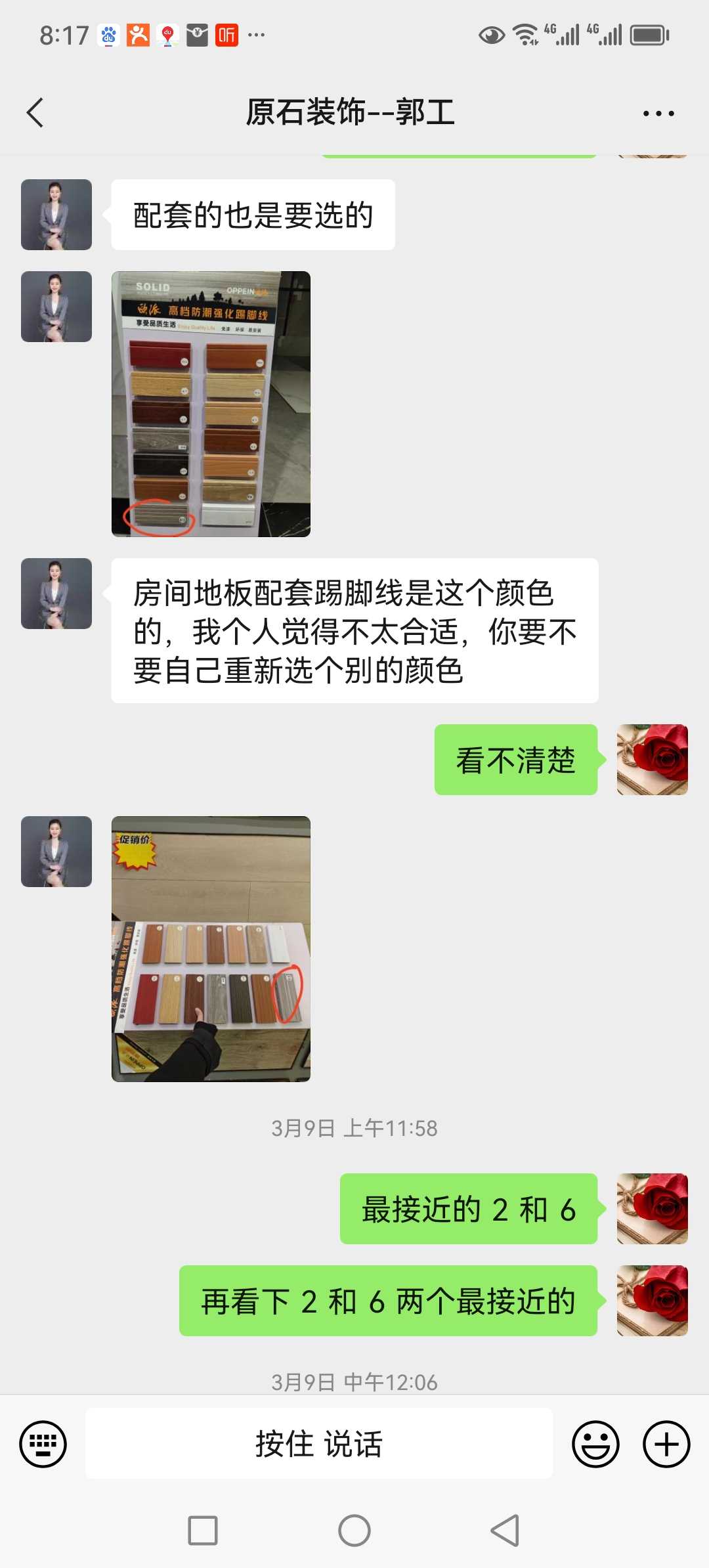
Task: Tap the system home button
Action: (x=354, y=1531)
